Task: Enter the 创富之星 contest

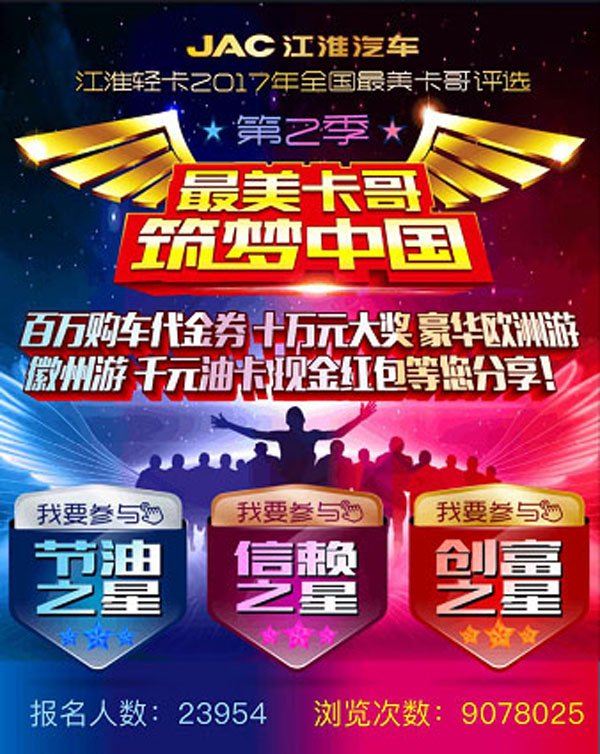Action: 497,514
